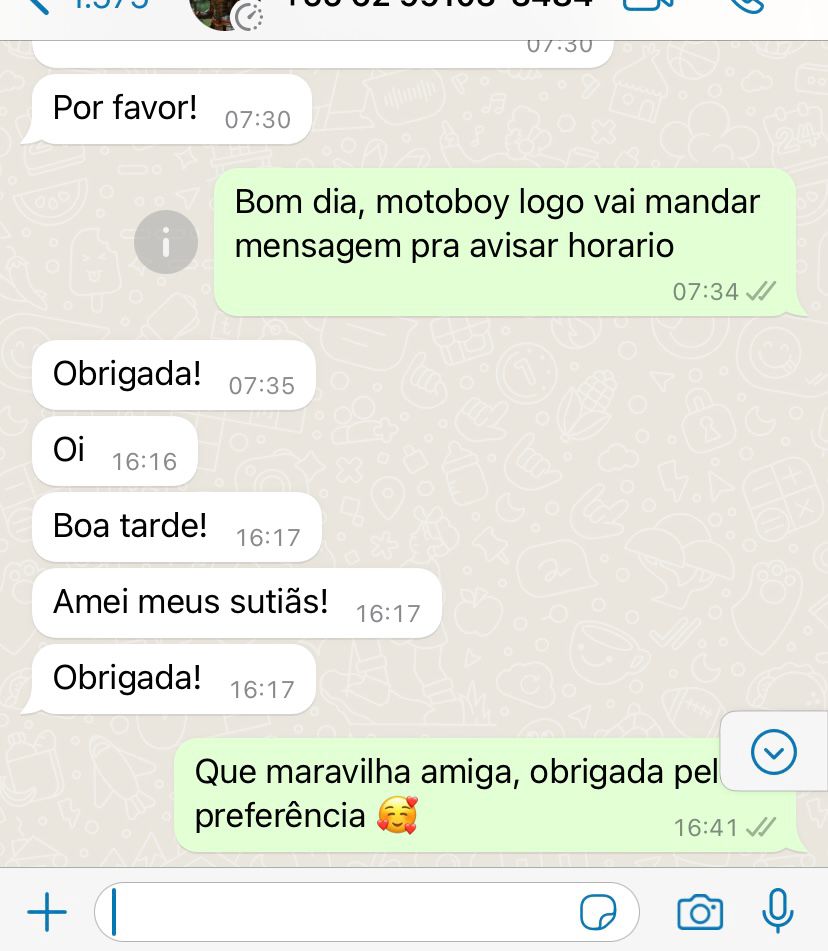Open the camera to take a photo
Viewport: 828px width, 951px height.
700,912
